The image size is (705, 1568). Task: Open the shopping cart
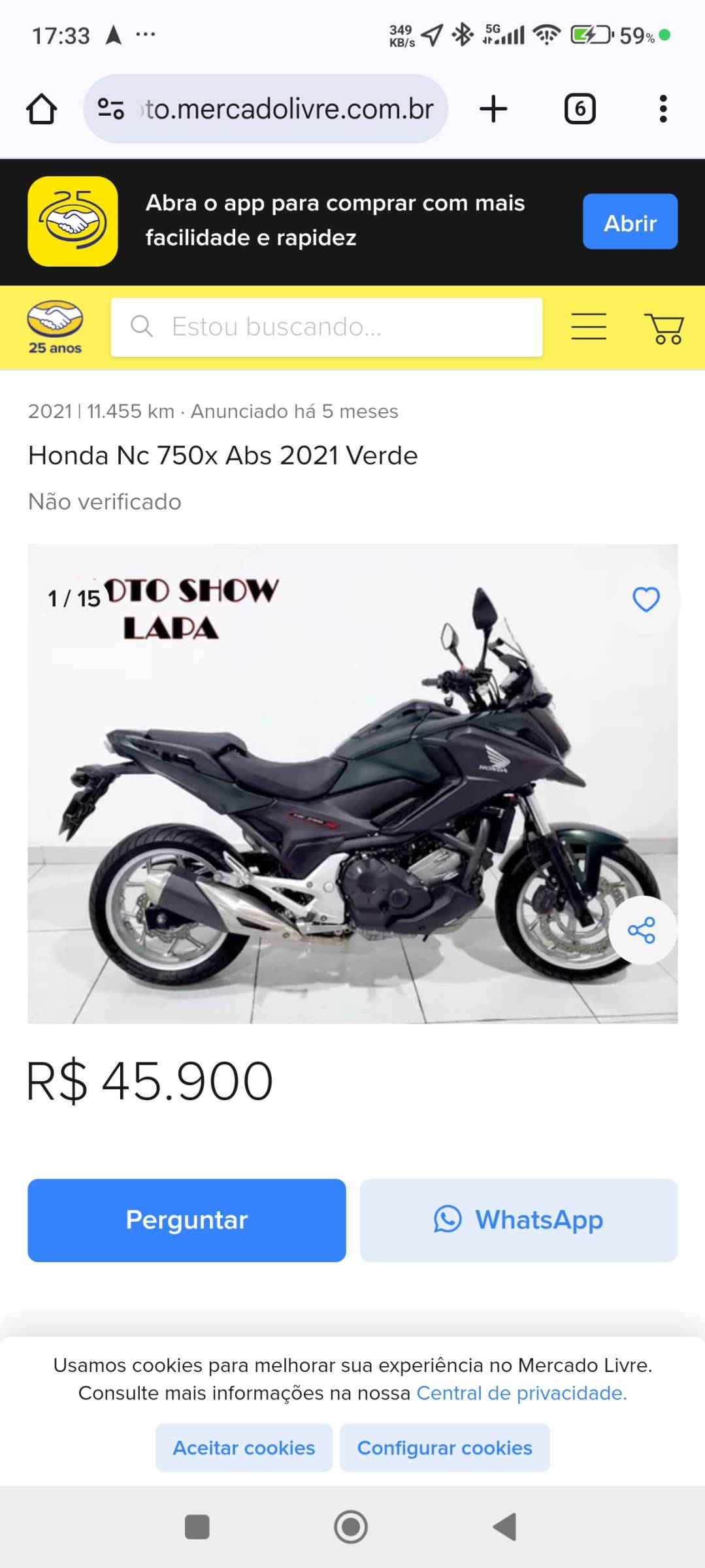(x=664, y=328)
